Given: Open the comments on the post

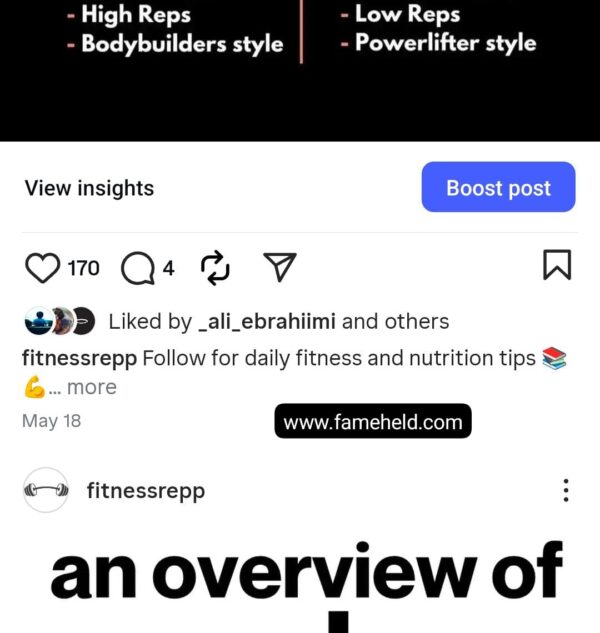Looking at the screenshot, I should pos(137,267).
